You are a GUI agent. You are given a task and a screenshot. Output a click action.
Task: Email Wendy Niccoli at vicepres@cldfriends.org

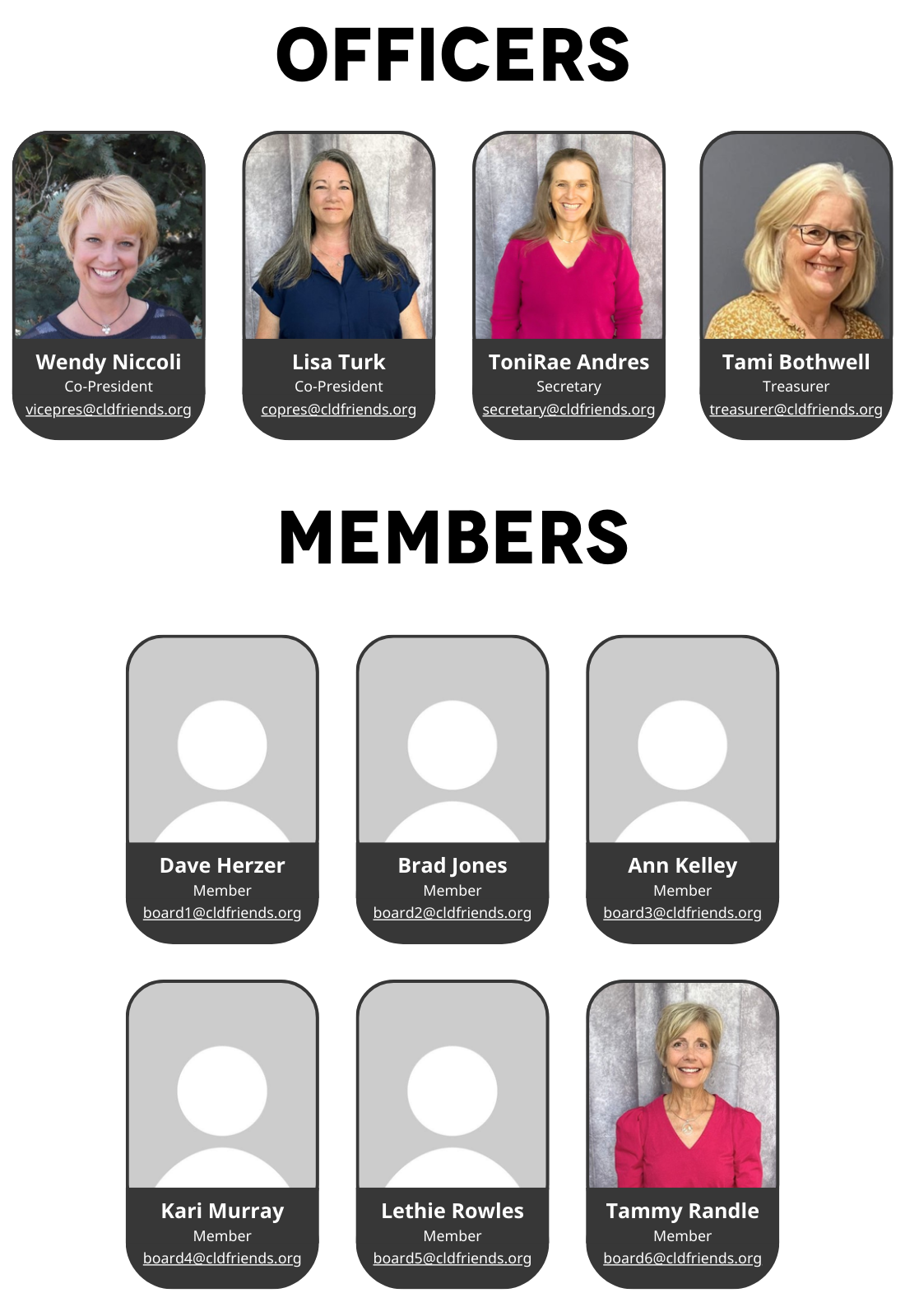point(109,410)
